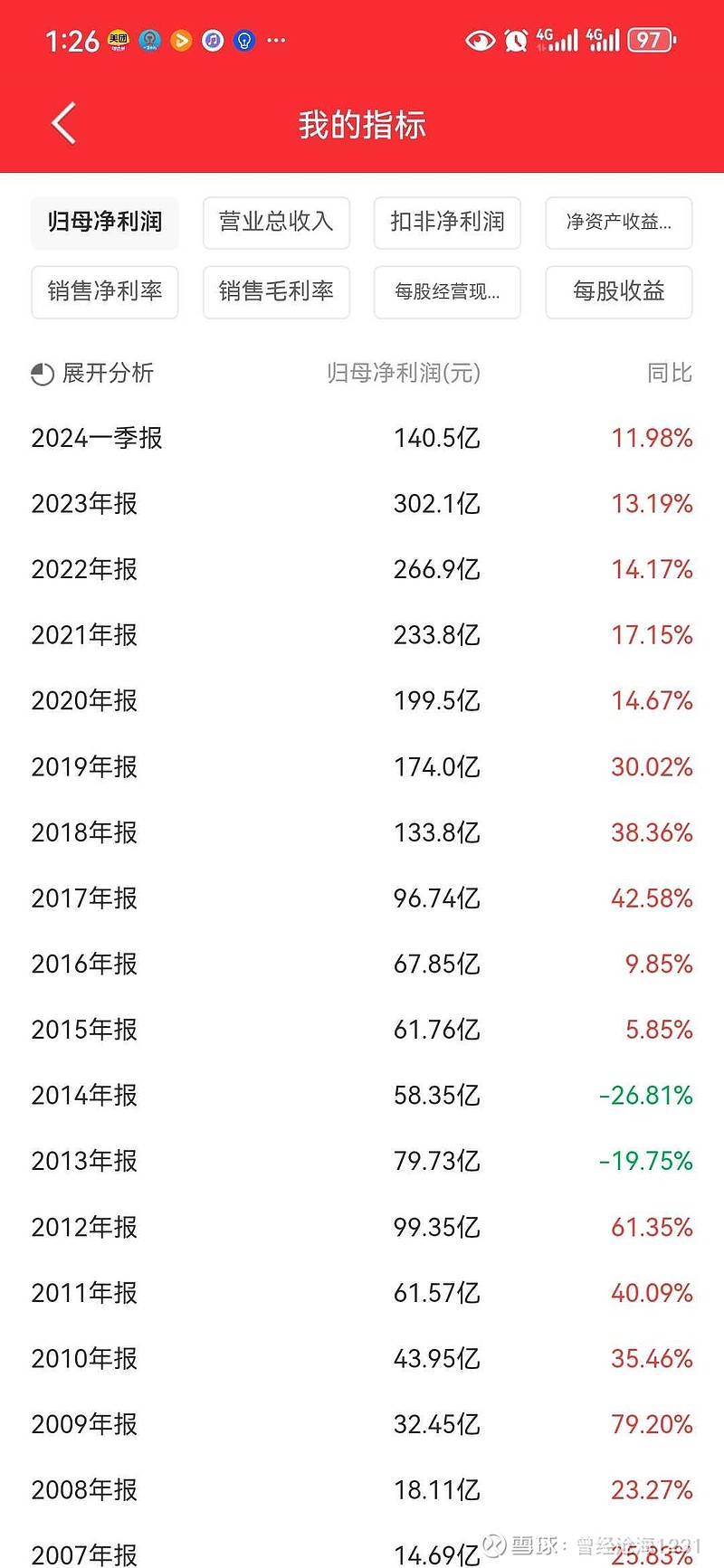The image size is (724, 1568).
Task: Choose the 销售净利率 button
Action: 105,292
